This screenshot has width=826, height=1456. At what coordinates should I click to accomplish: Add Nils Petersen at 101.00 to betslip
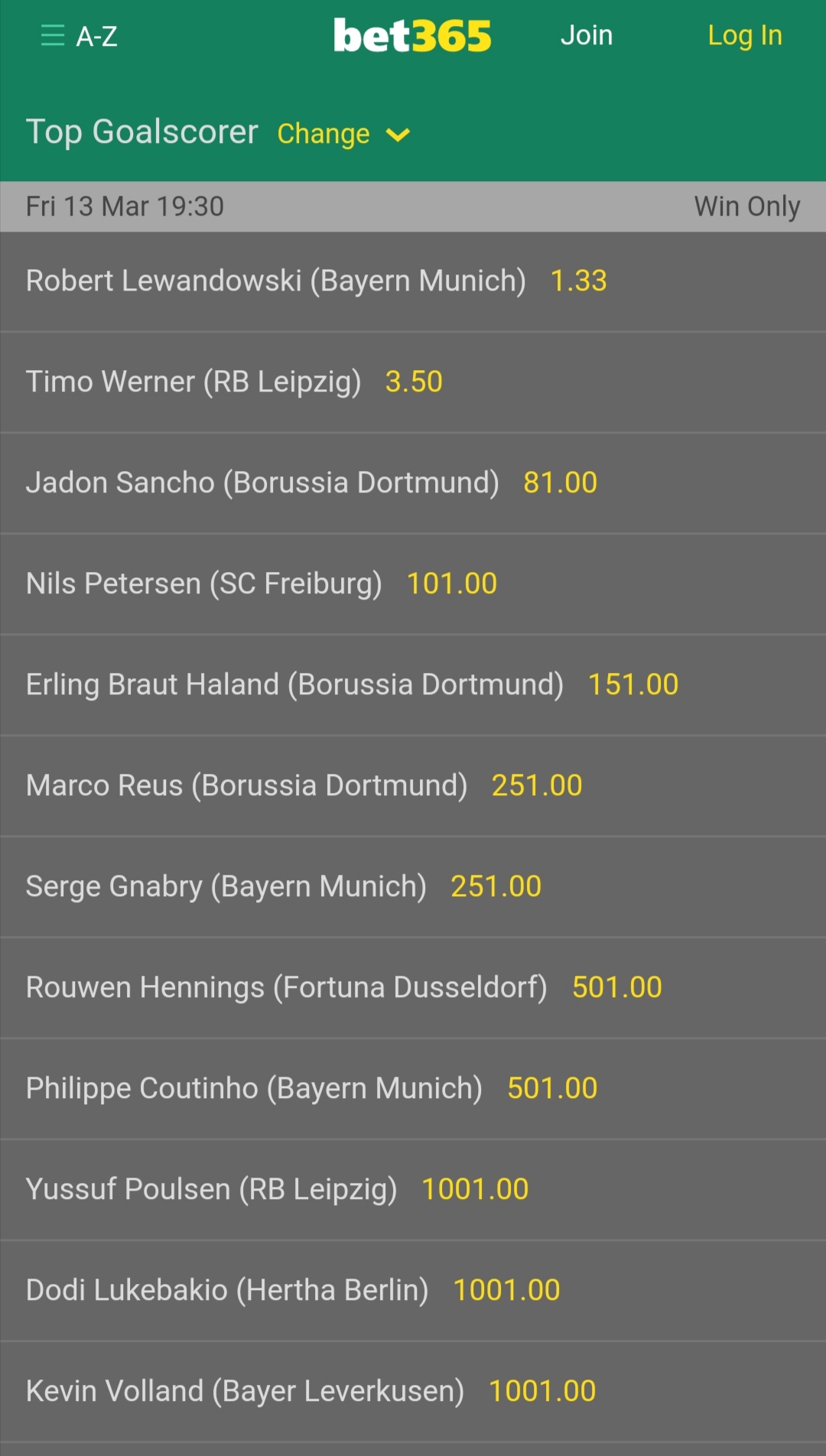coord(451,584)
